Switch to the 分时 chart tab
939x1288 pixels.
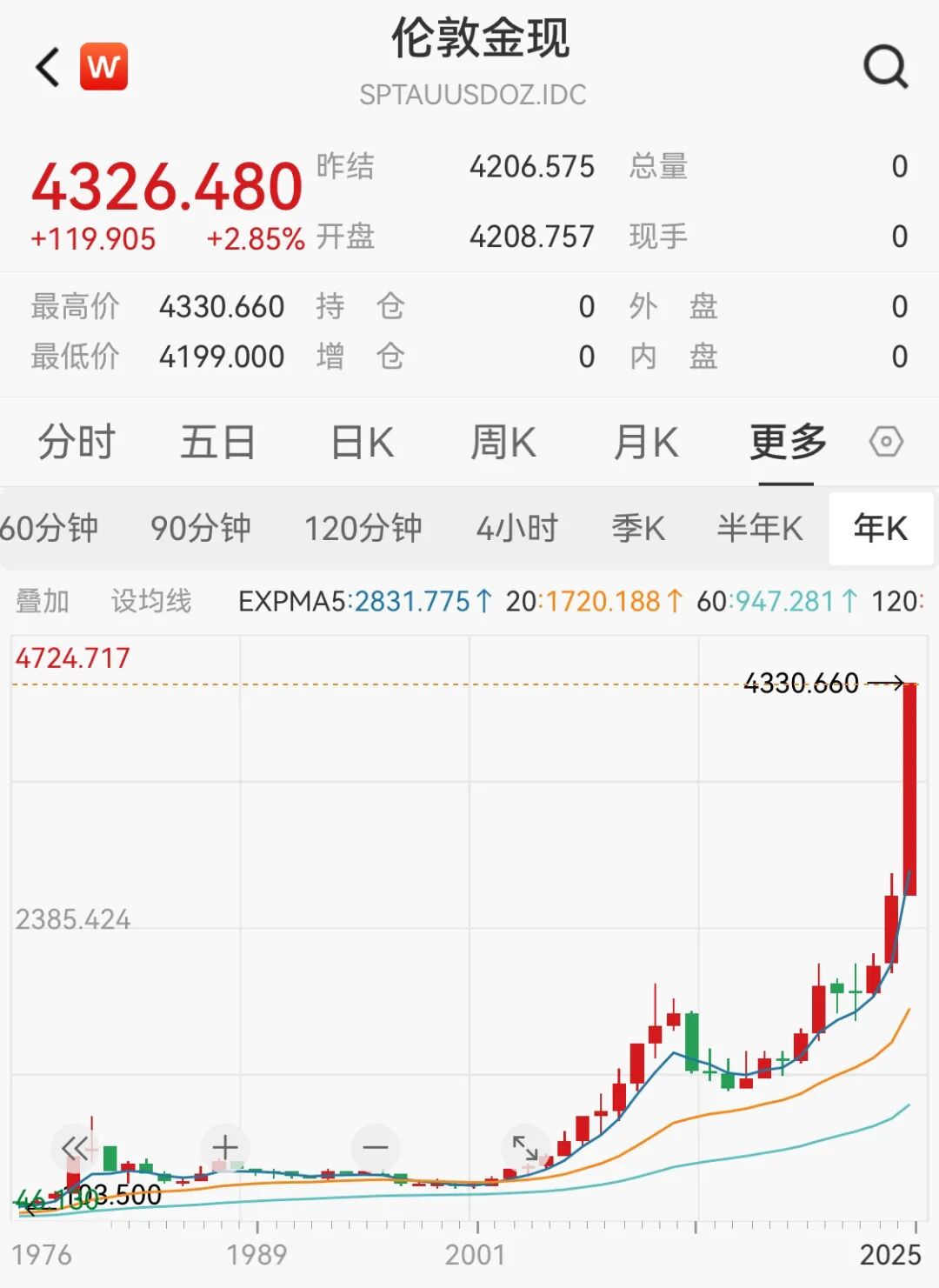(77, 442)
